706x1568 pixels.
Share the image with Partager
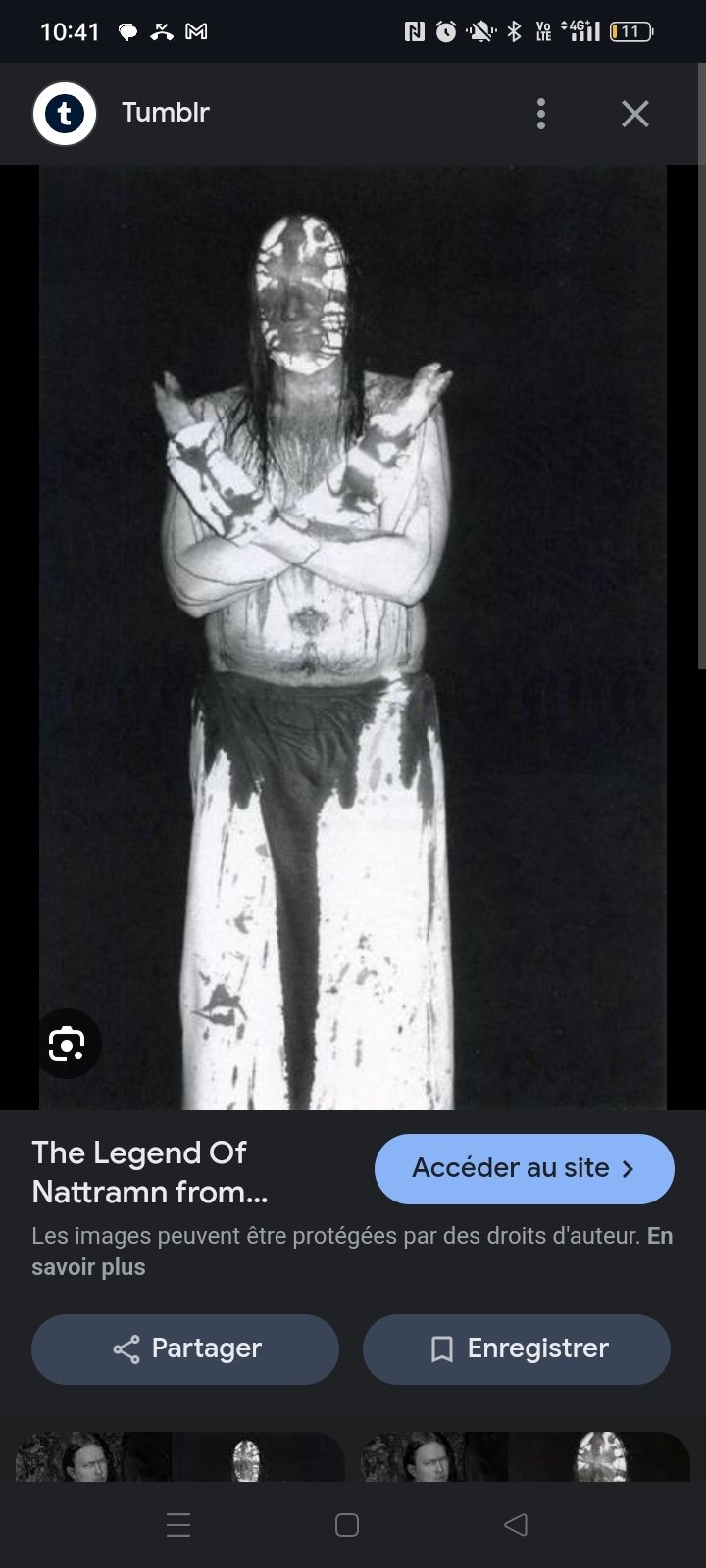point(185,1348)
